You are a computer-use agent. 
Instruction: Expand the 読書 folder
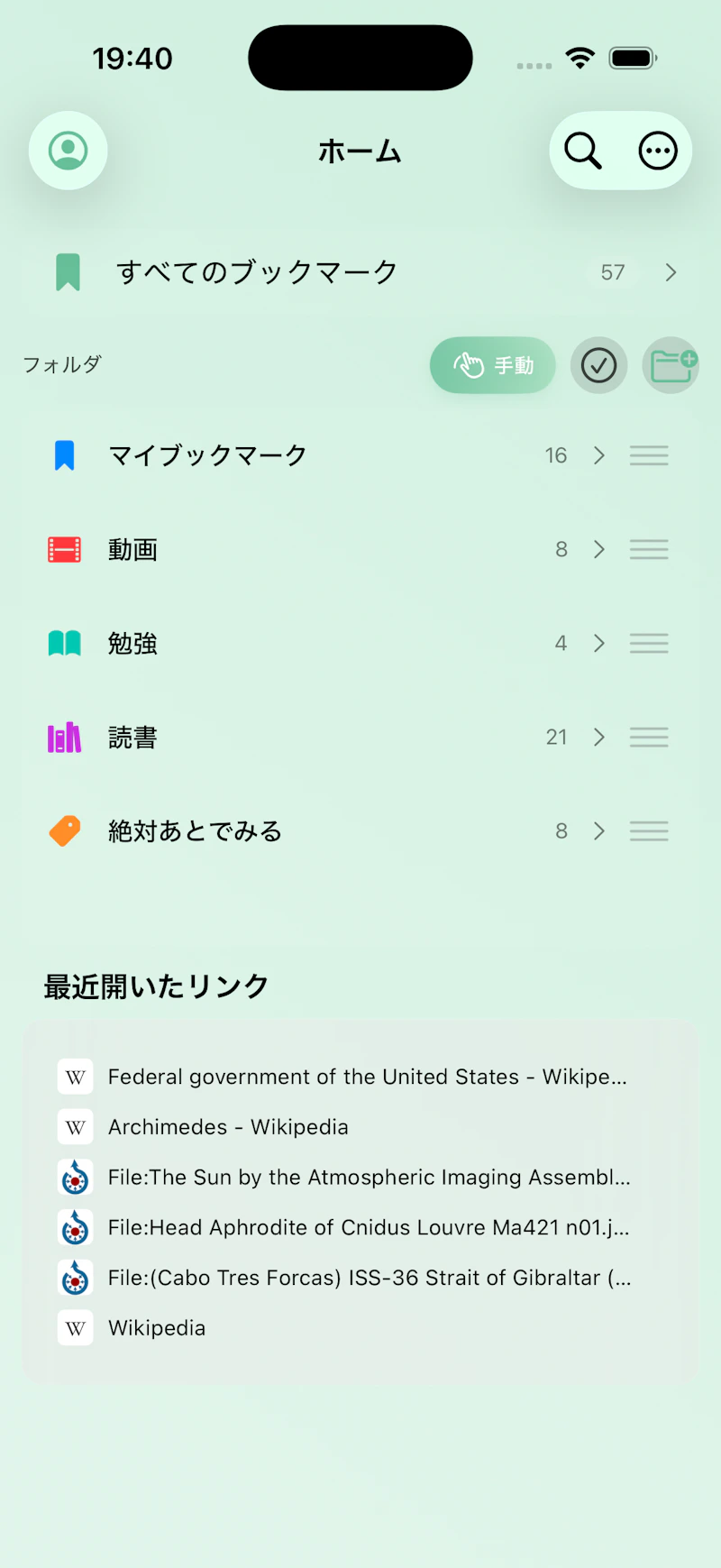tap(599, 737)
